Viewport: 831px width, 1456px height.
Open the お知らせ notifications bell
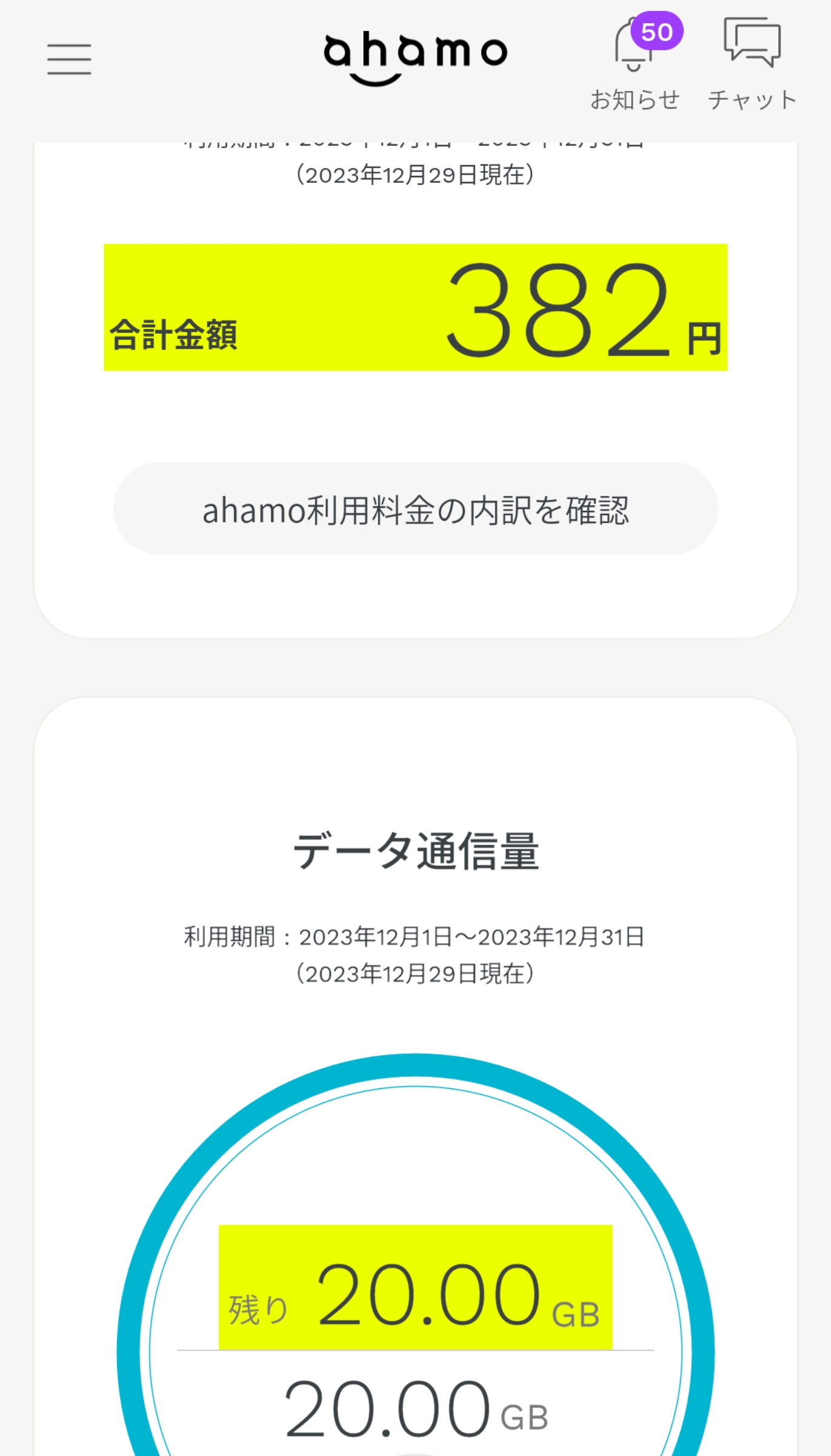click(635, 61)
